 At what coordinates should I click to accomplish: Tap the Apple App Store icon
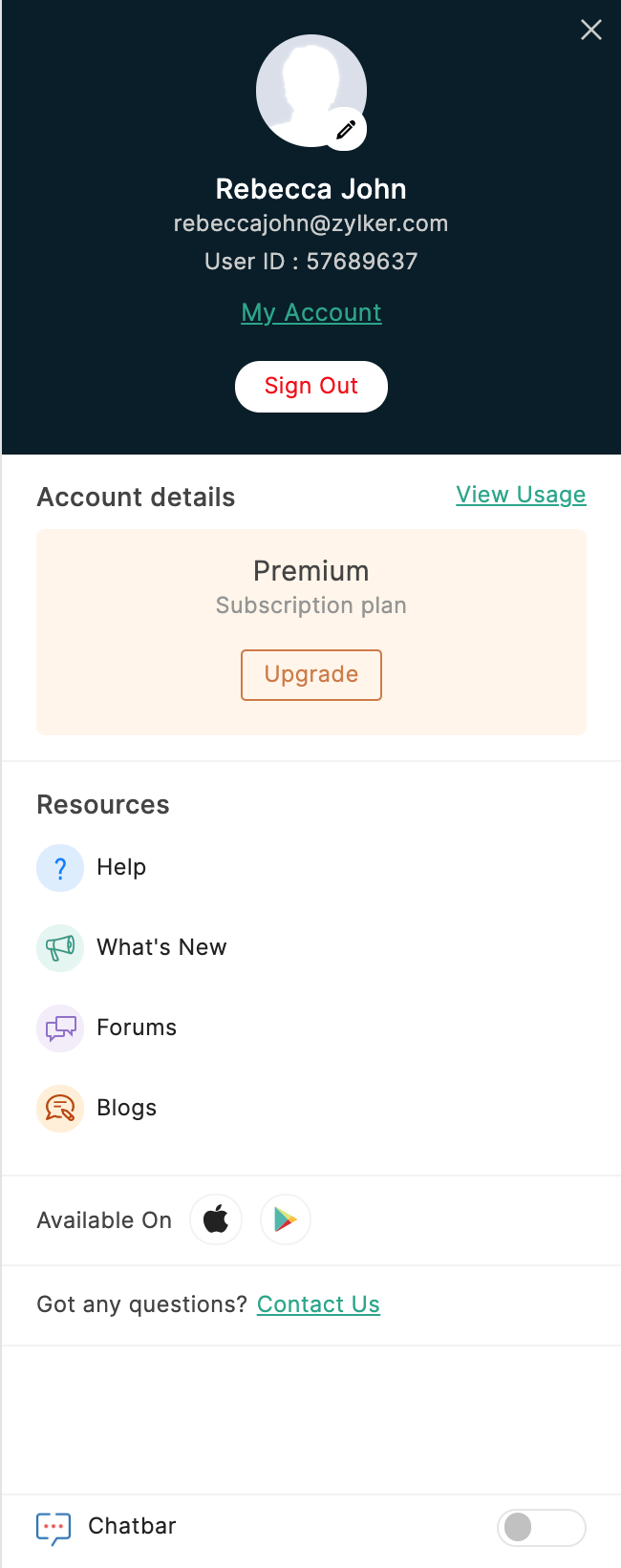(x=216, y=1219)
